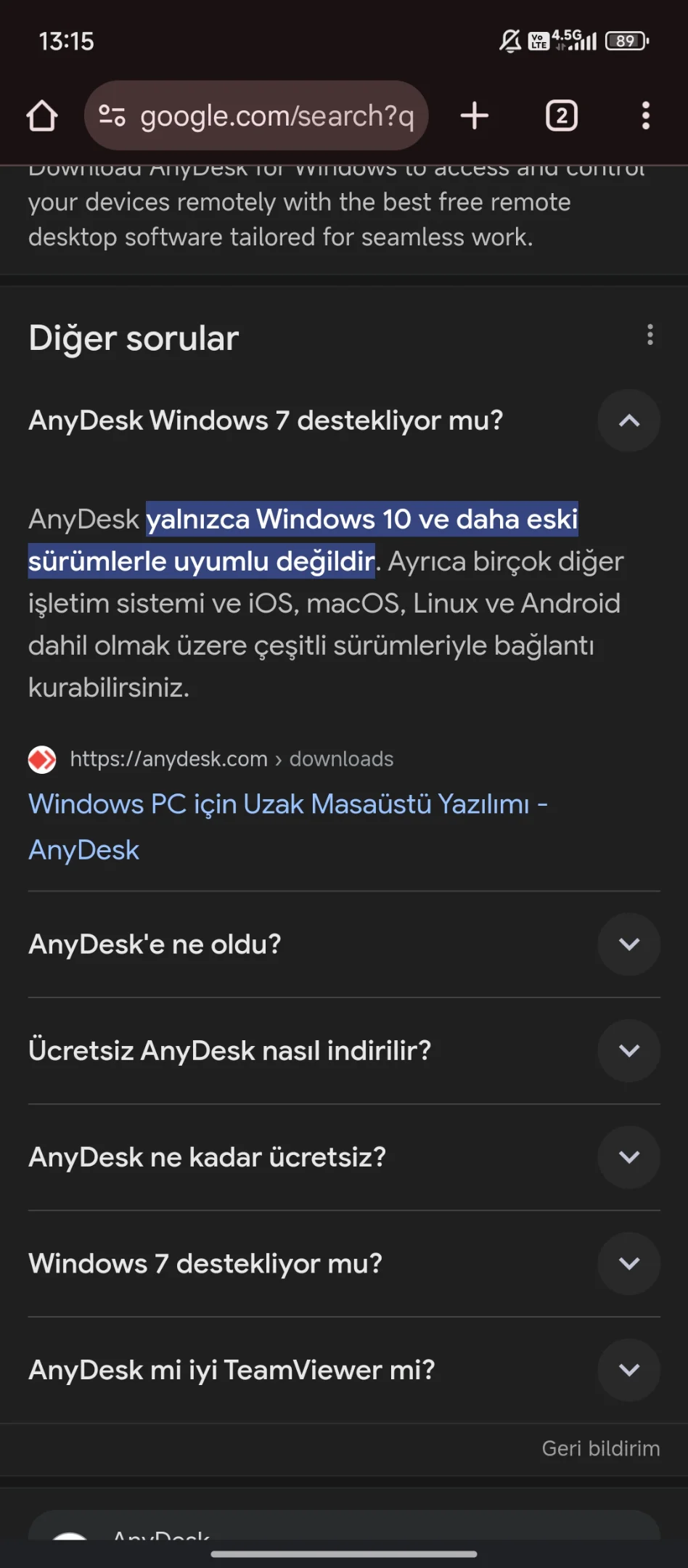Open site info icon in address bar
Image resolution: width=688 pixels, height=1568 pixels.
(x=112, y=115)
